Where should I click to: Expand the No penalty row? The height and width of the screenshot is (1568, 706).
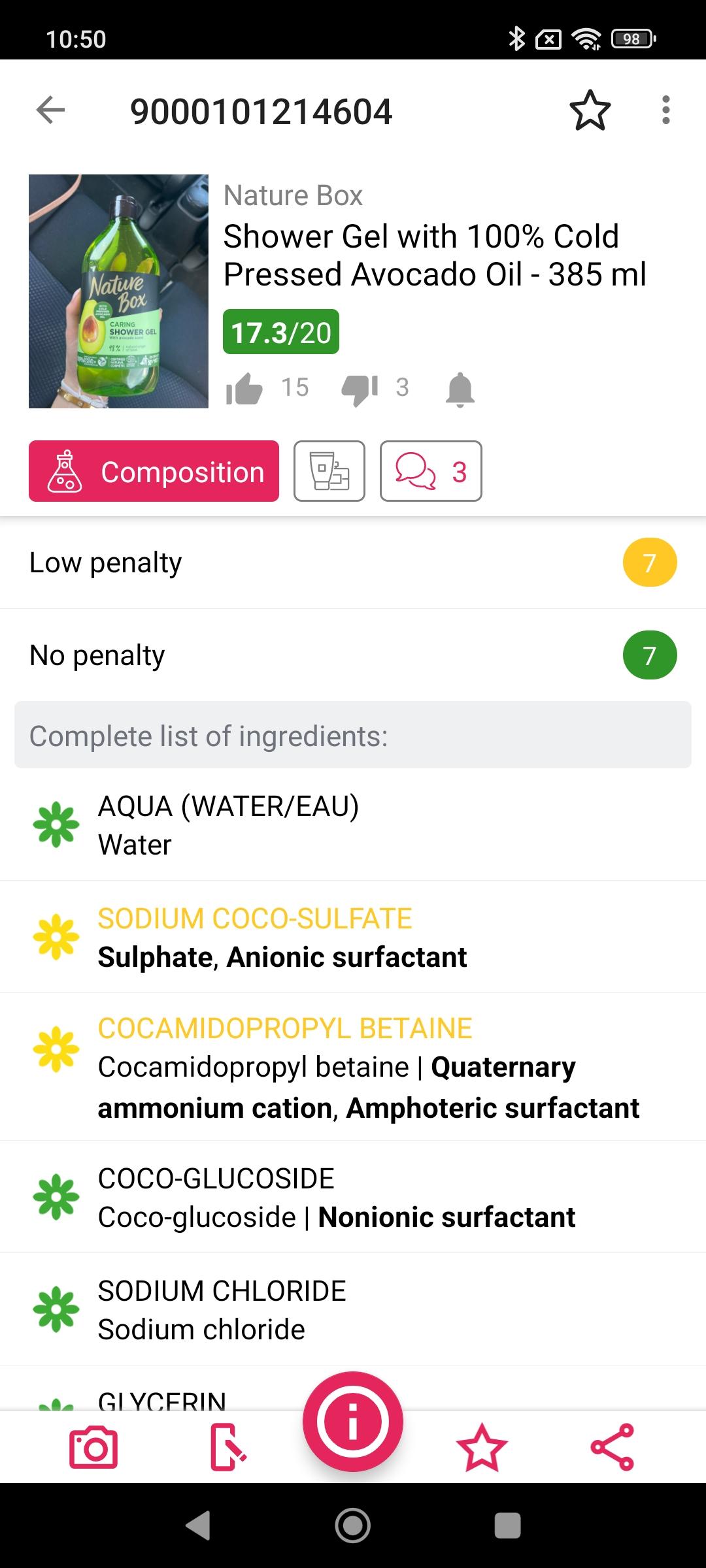tap(353, 655)
